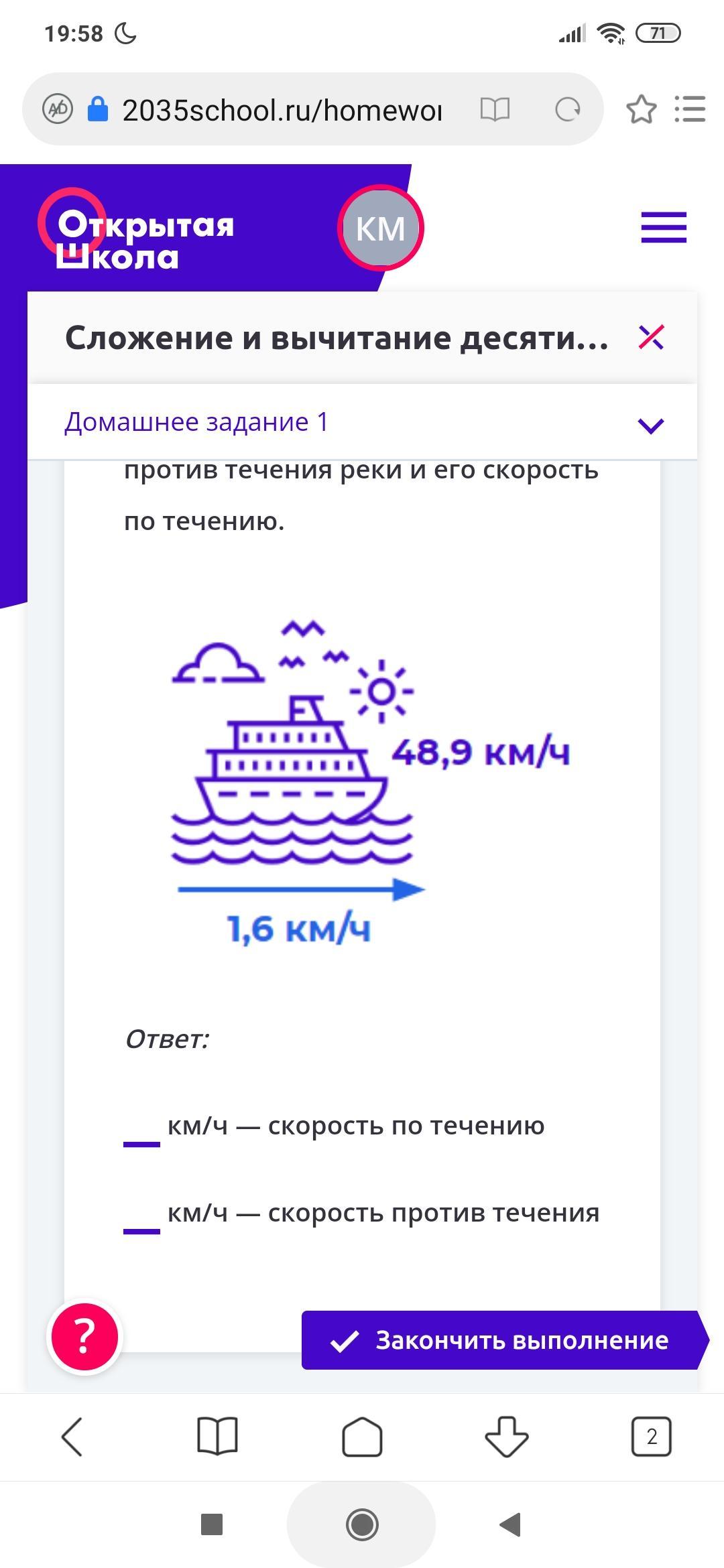Tap Закончить выполнение to finish
The height and width of the screenshot is (1568, 724).
(503, 1340)
